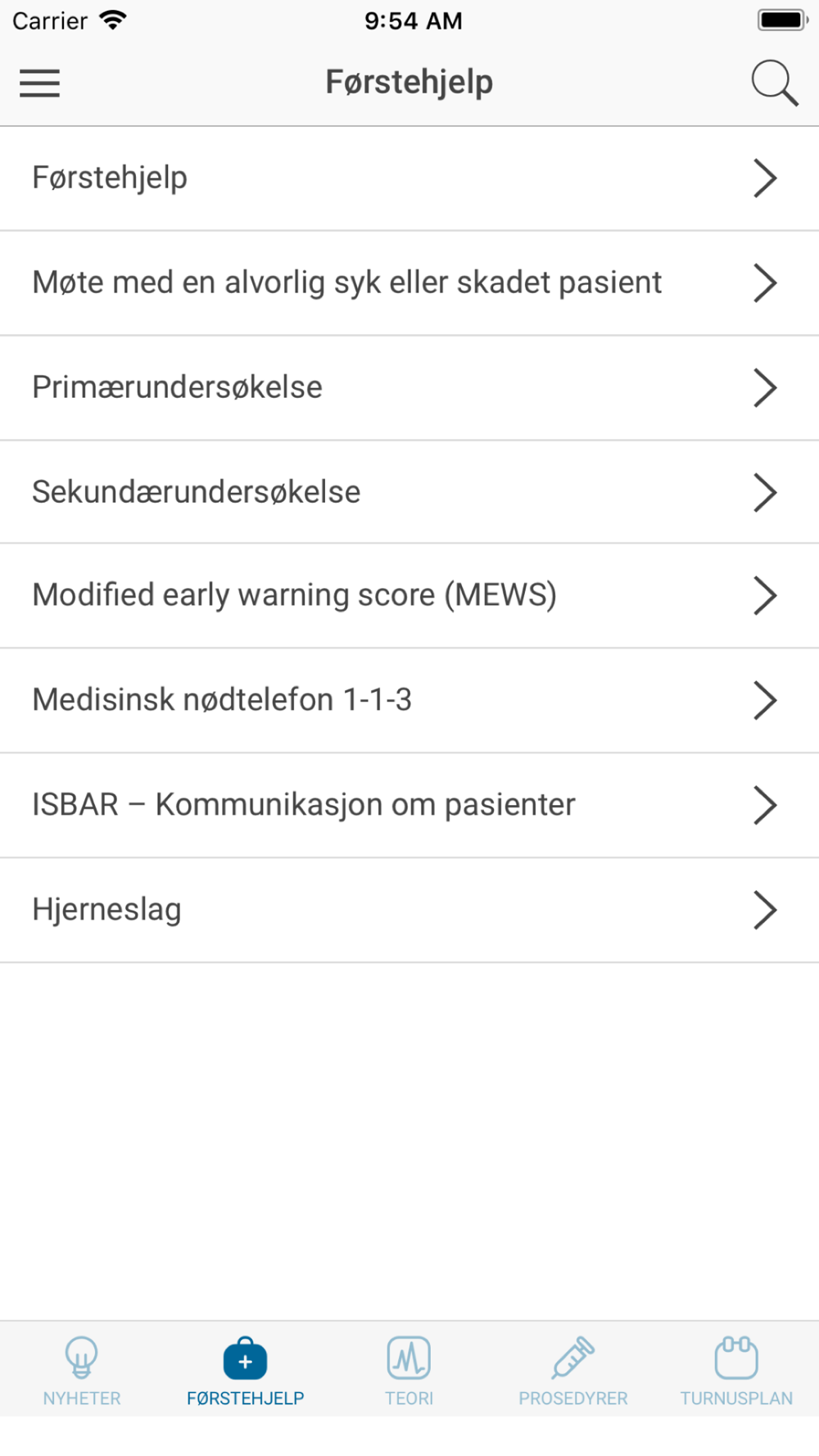Switch to the Nyheter tab
Viewport: 819px width, 1456px height.
tap(82, 1370)
